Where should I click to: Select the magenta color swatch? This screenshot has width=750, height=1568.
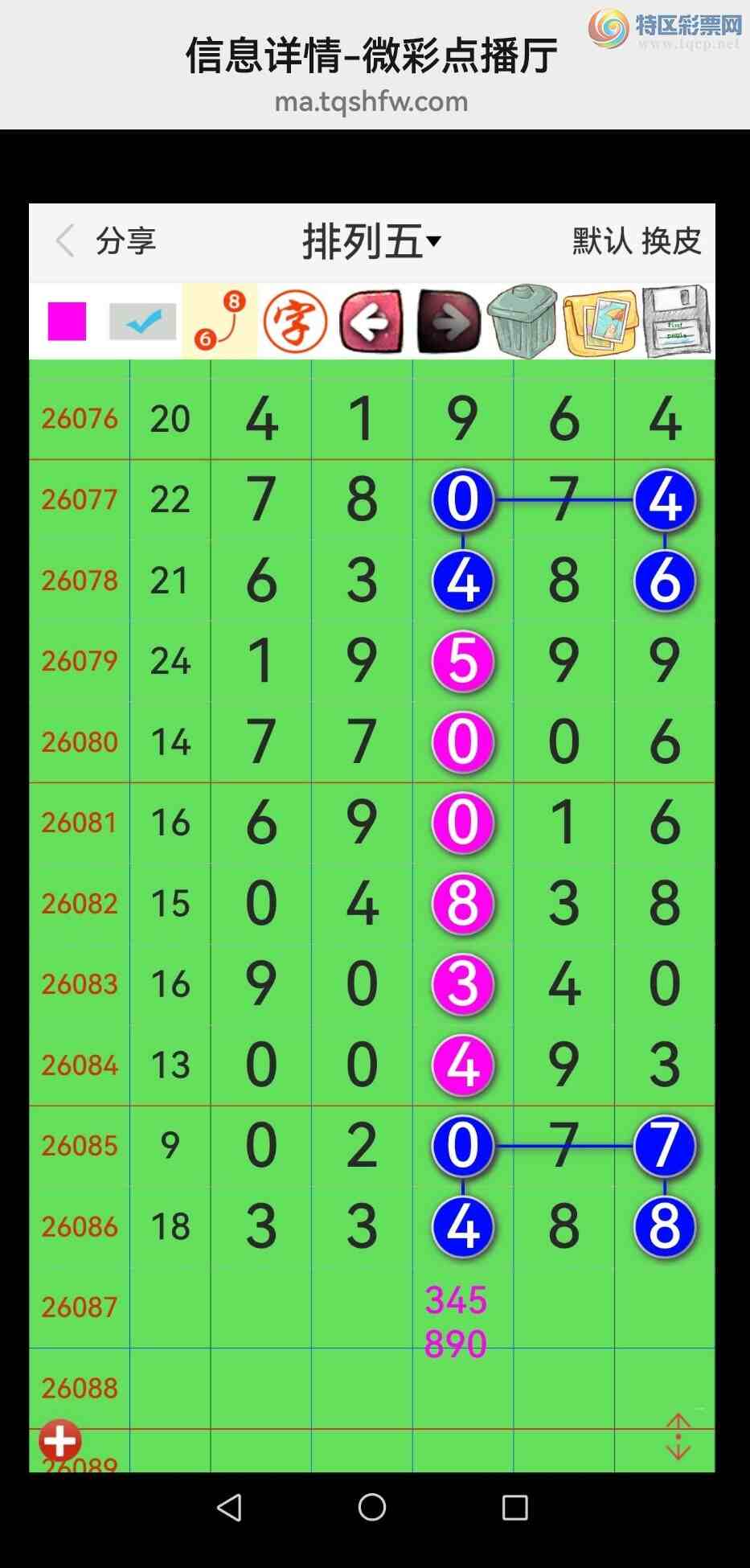click(68, 322)
